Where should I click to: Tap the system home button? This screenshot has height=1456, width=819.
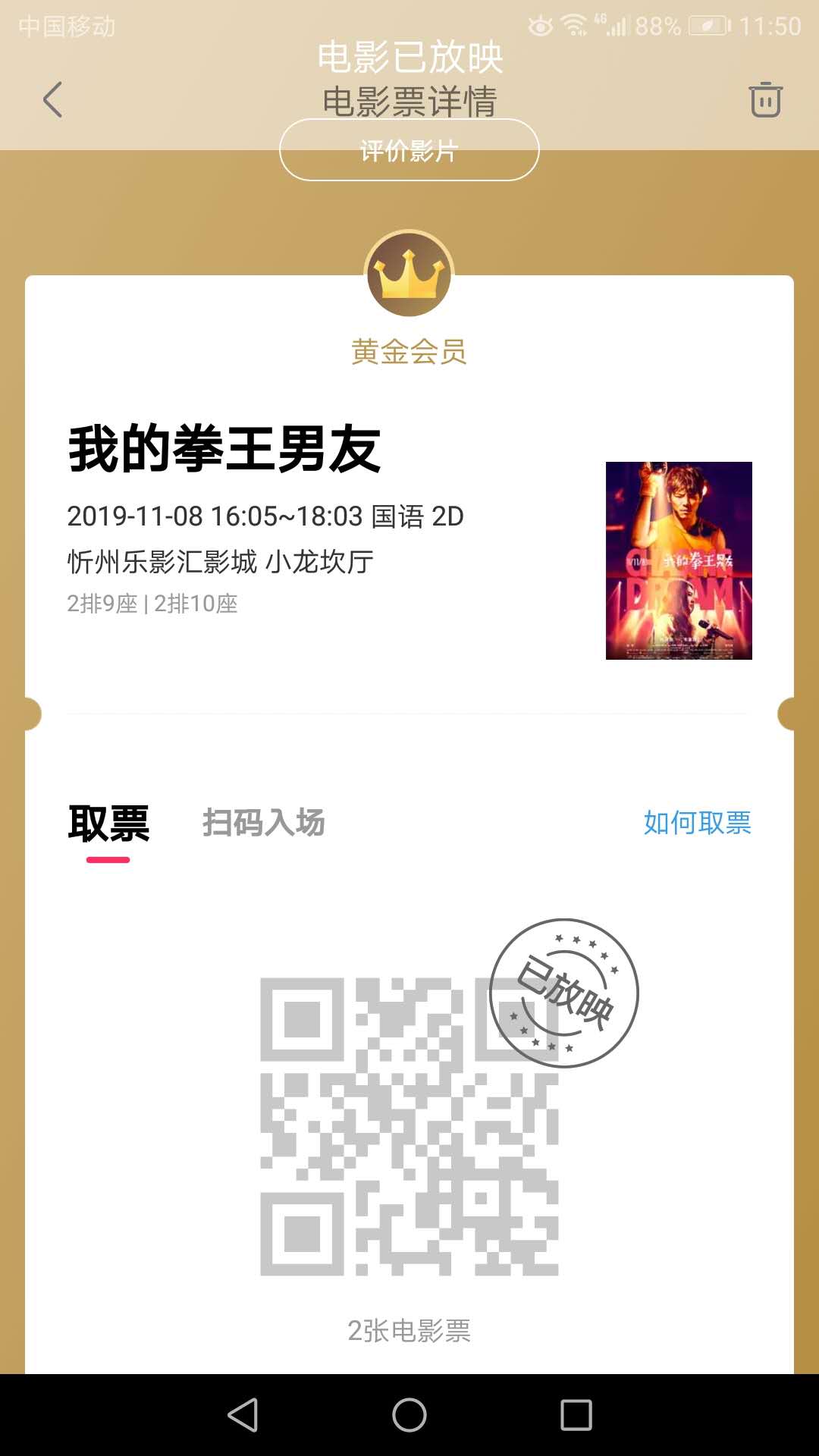click(409, 1415)
